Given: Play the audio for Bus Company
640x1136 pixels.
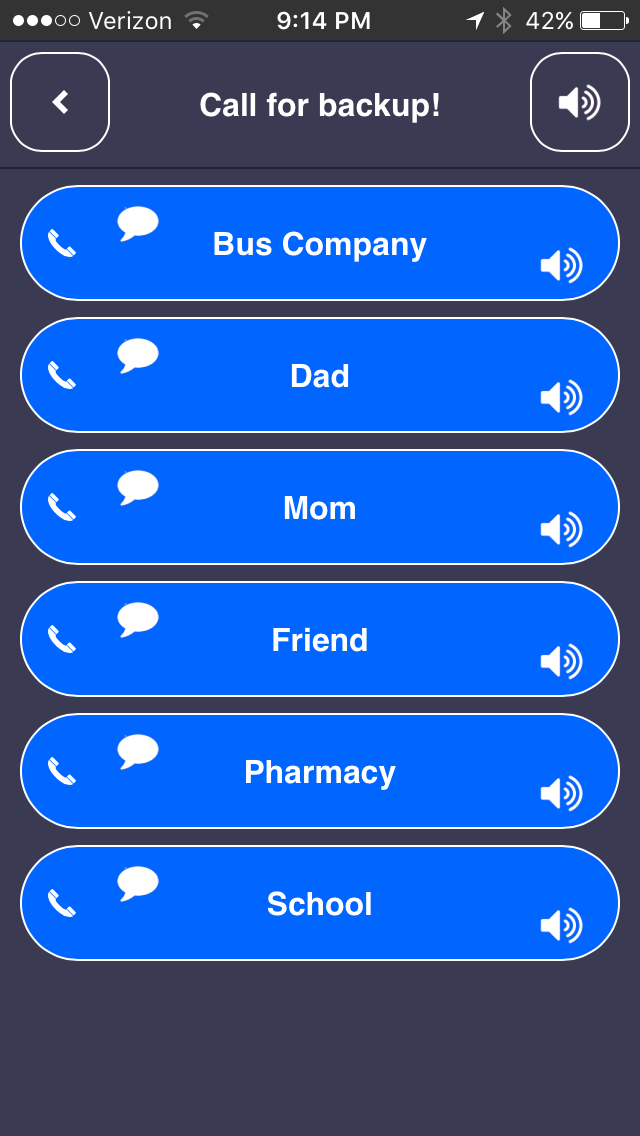Looking at the screenshot, I should pos(561,265).
